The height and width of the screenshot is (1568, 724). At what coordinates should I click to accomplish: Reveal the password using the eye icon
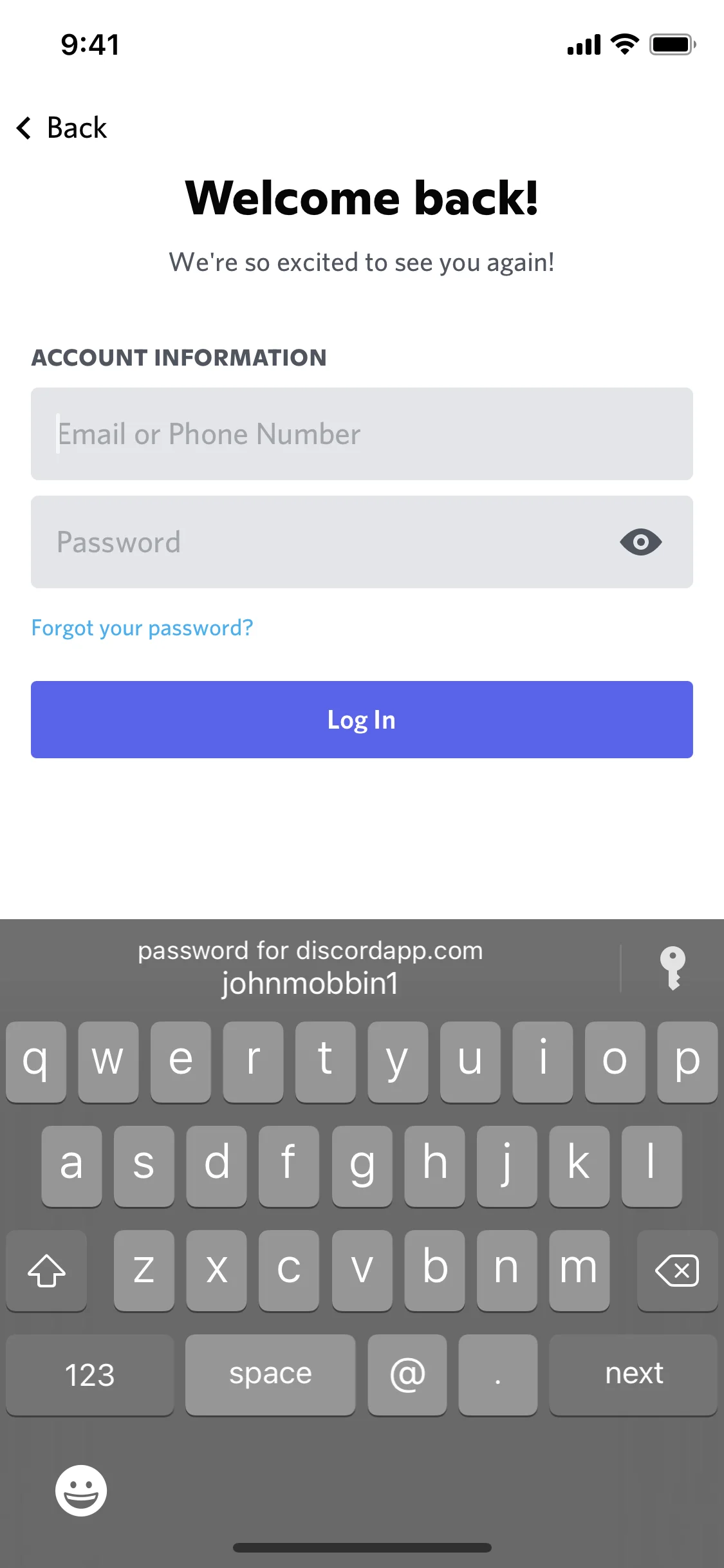pyautogui.click(x=640, y=542)
